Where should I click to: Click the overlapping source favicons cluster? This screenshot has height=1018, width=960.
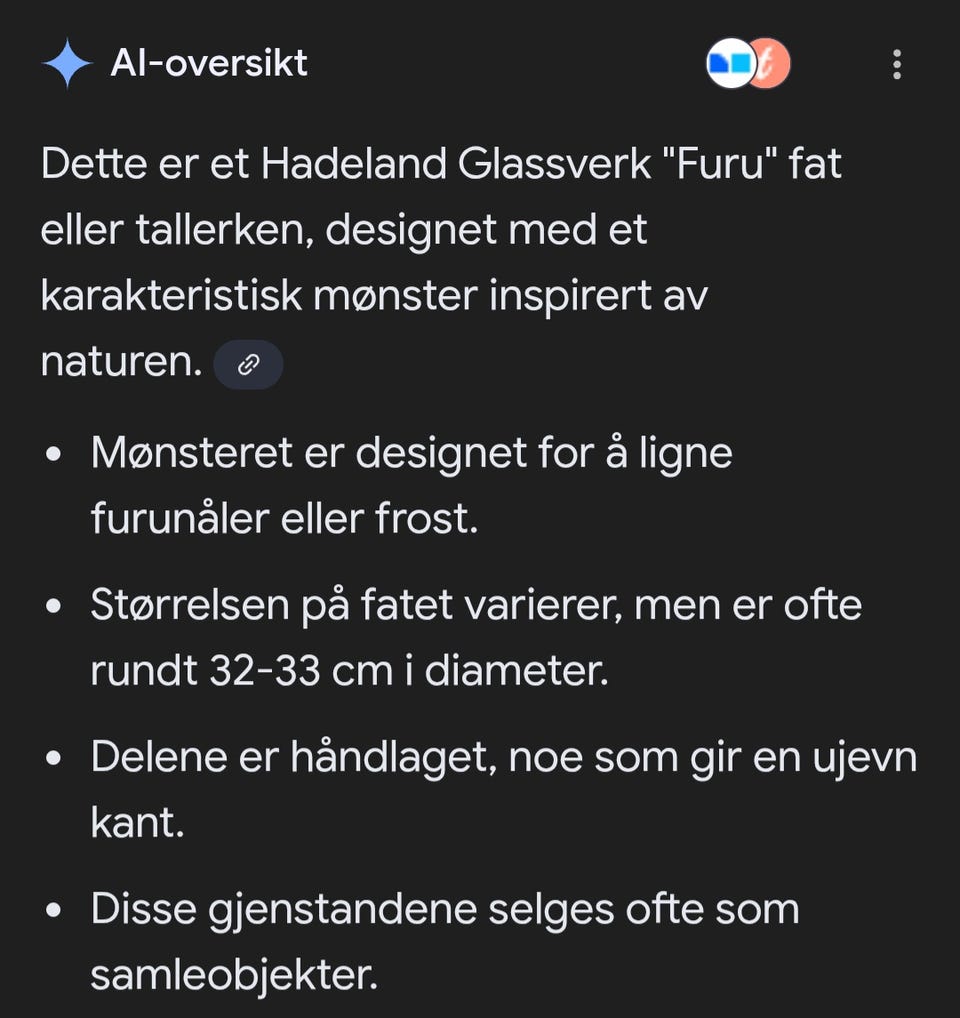[x=748, y=63]
